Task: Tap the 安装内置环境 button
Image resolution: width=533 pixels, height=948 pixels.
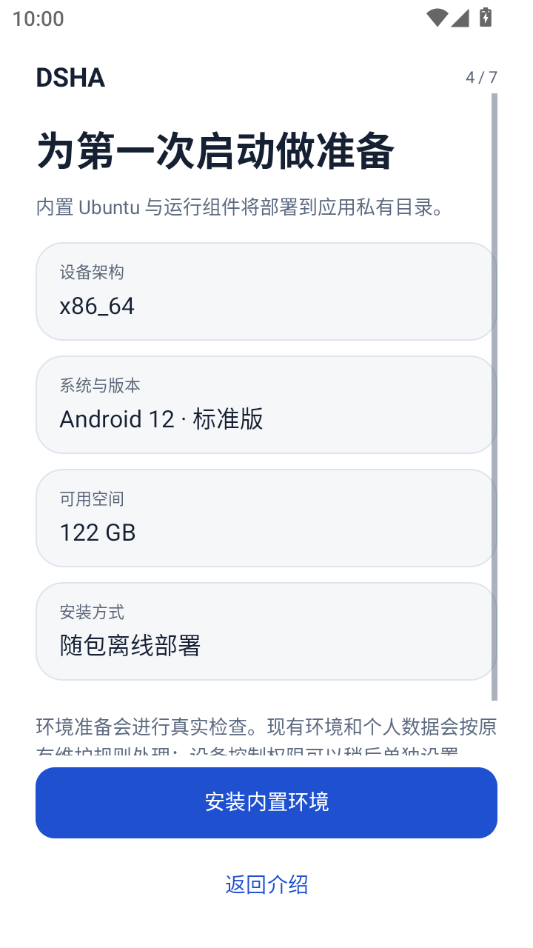Action: pyautogui.click(x=266, y=802)
